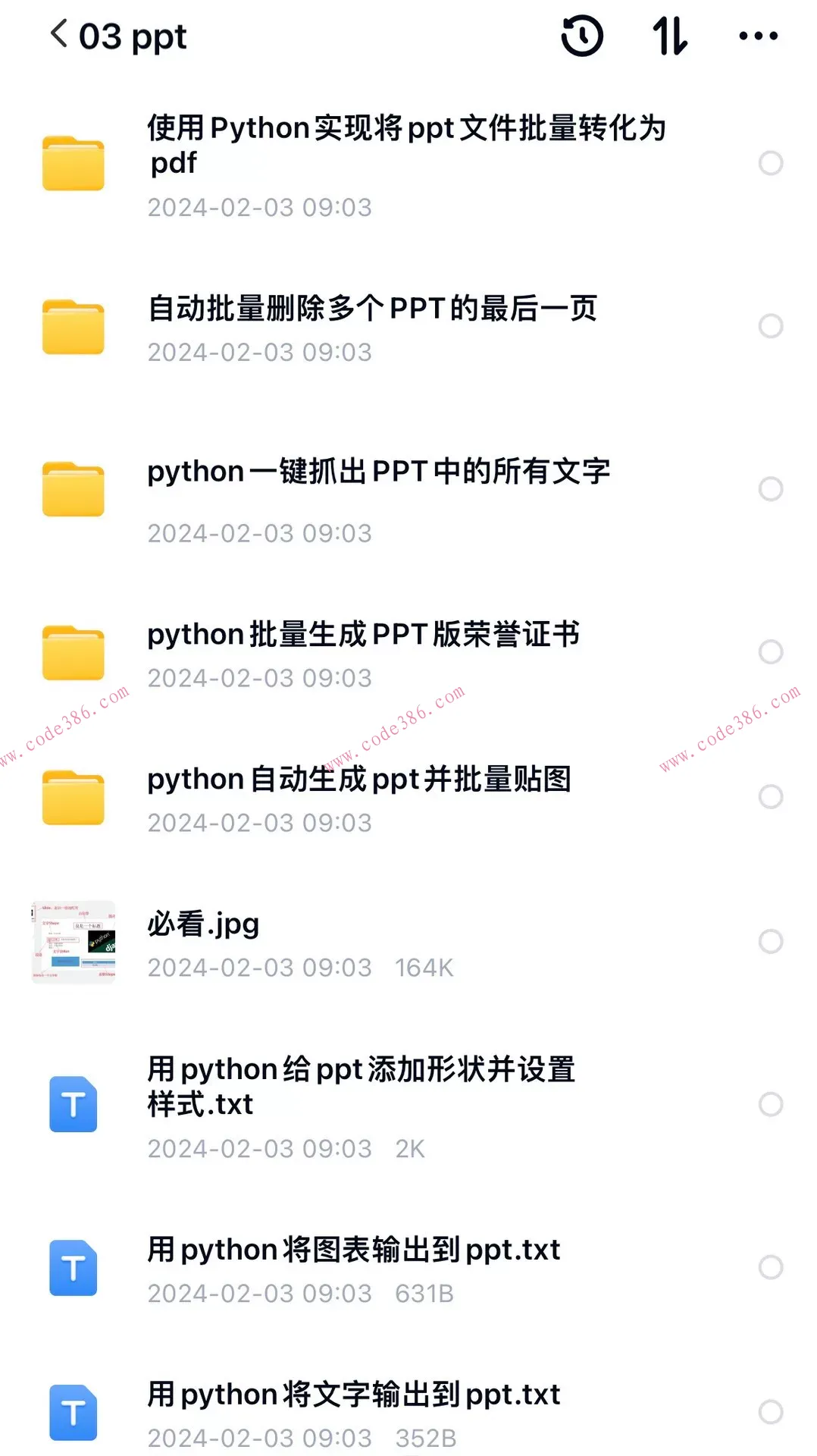Tap the recent history clock icon

point(581,35)
